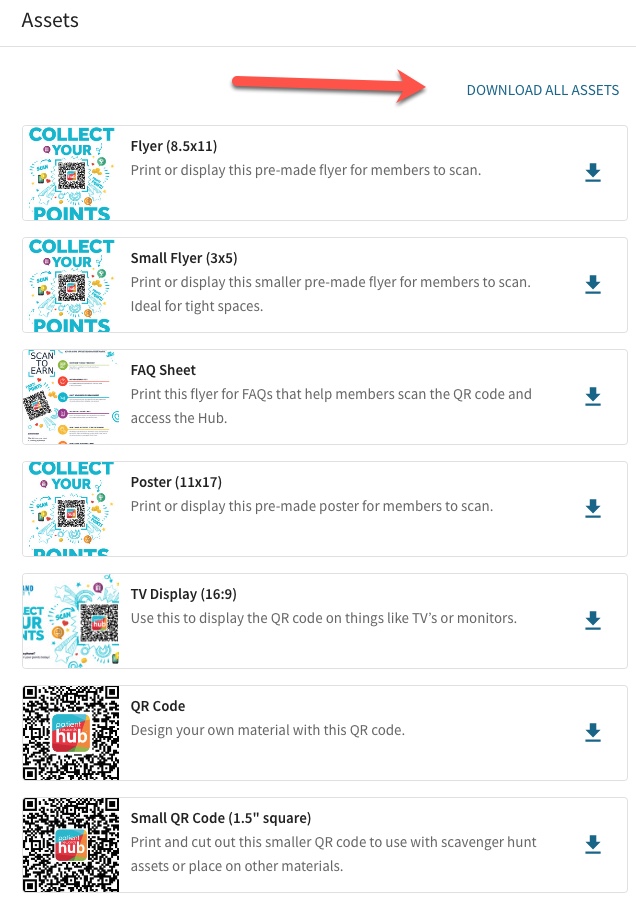Download the Small QR Code (1.5" square)
Screen dimensions: 636x907
(592, 845)
